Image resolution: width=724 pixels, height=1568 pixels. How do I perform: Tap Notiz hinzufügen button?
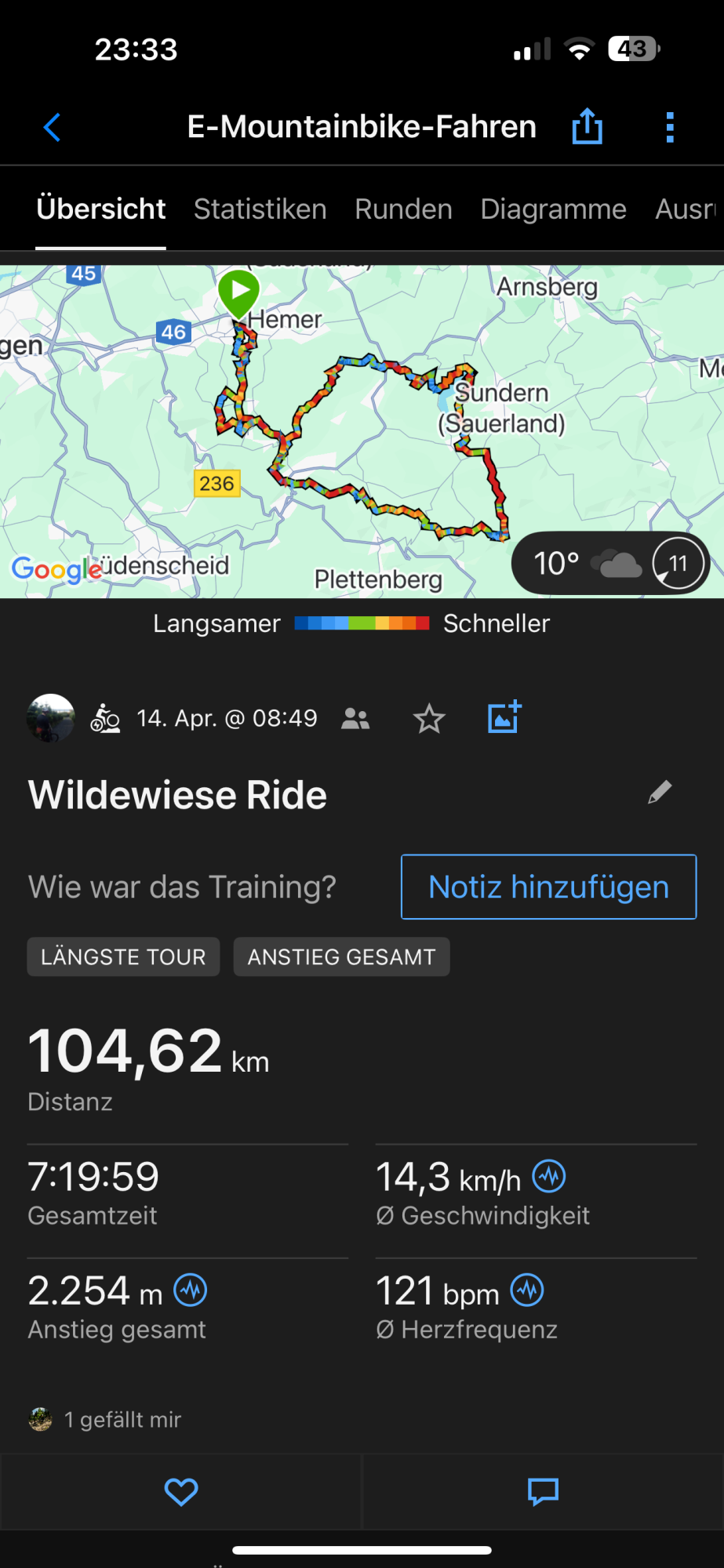(x=548, y=887)
